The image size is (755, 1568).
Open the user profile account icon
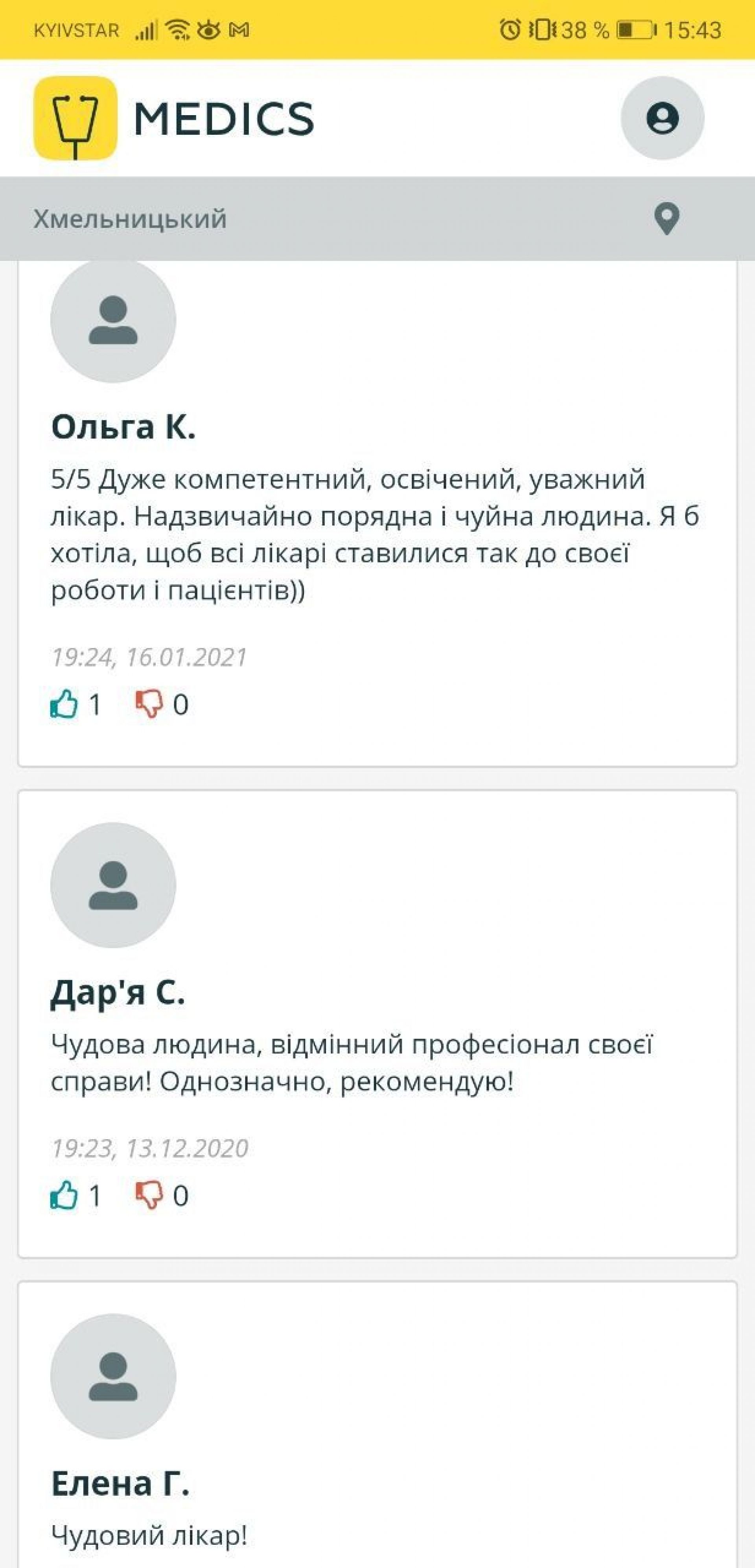coord(662,118)
